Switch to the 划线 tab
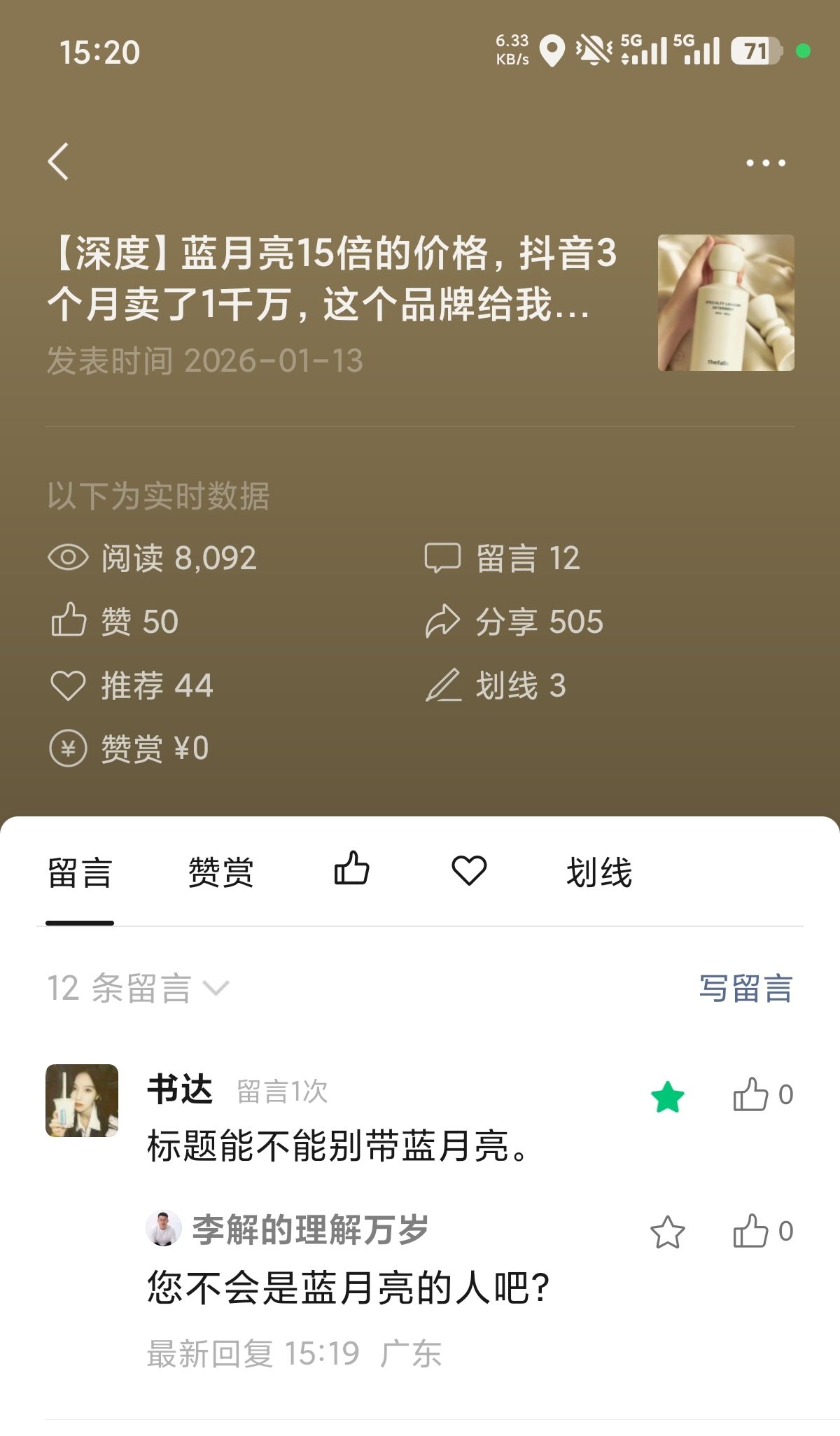Viewport: 840px width, 1436px height. pyautogui.click(x=598, y=872)
